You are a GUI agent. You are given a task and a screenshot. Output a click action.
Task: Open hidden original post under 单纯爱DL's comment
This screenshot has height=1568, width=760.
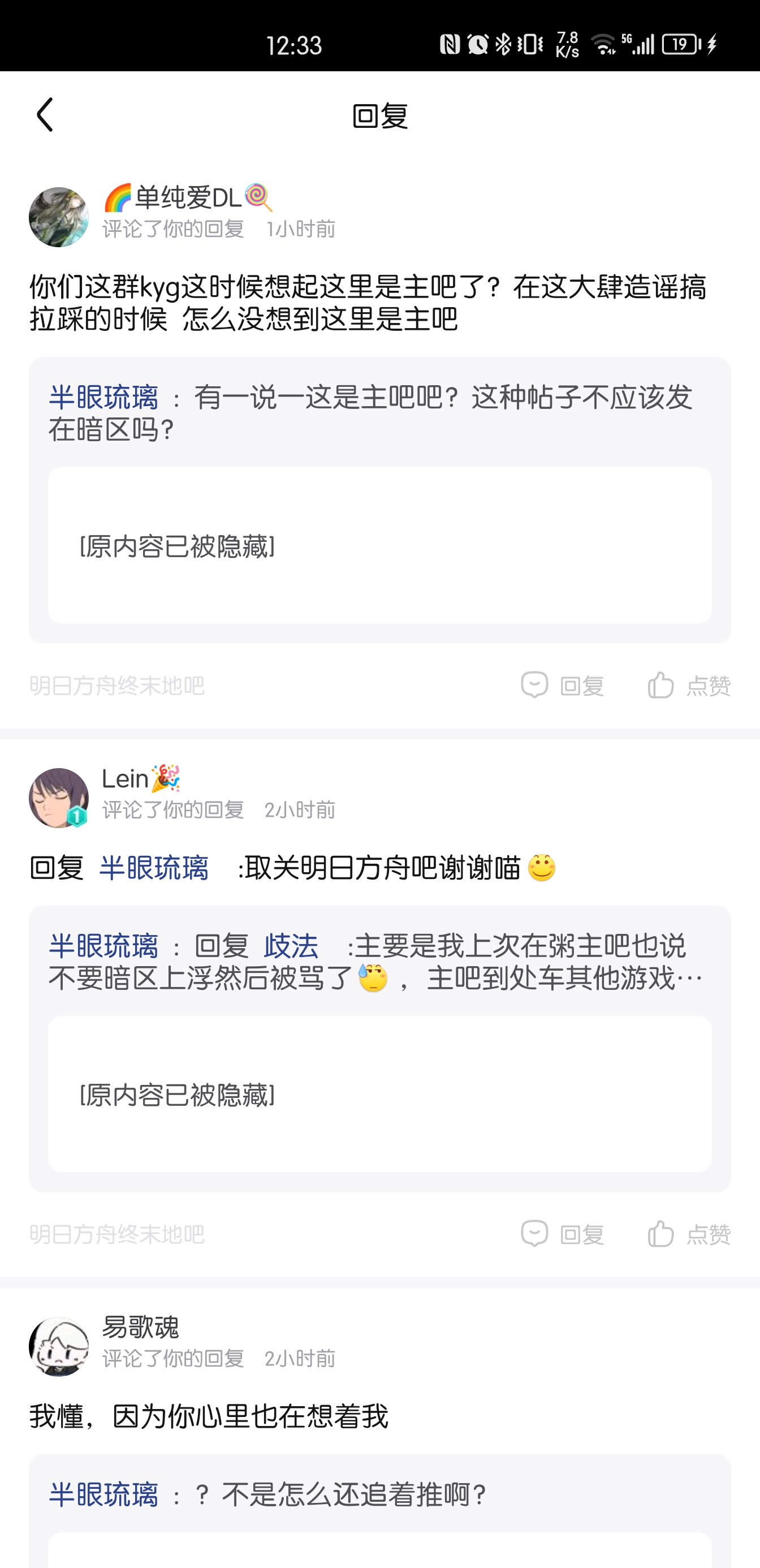click(379, 545)
